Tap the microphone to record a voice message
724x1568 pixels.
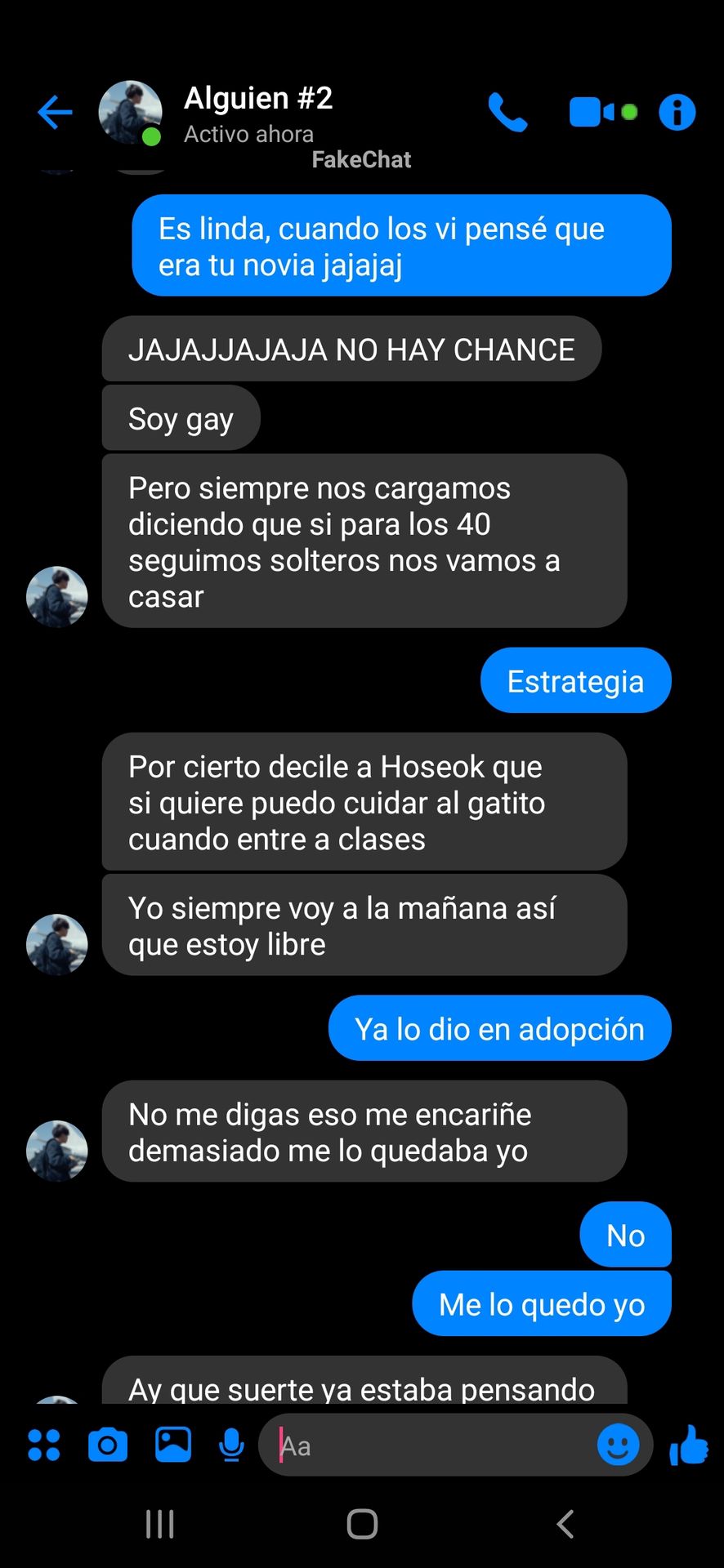pyautogui.click(x=232, y=1445)
